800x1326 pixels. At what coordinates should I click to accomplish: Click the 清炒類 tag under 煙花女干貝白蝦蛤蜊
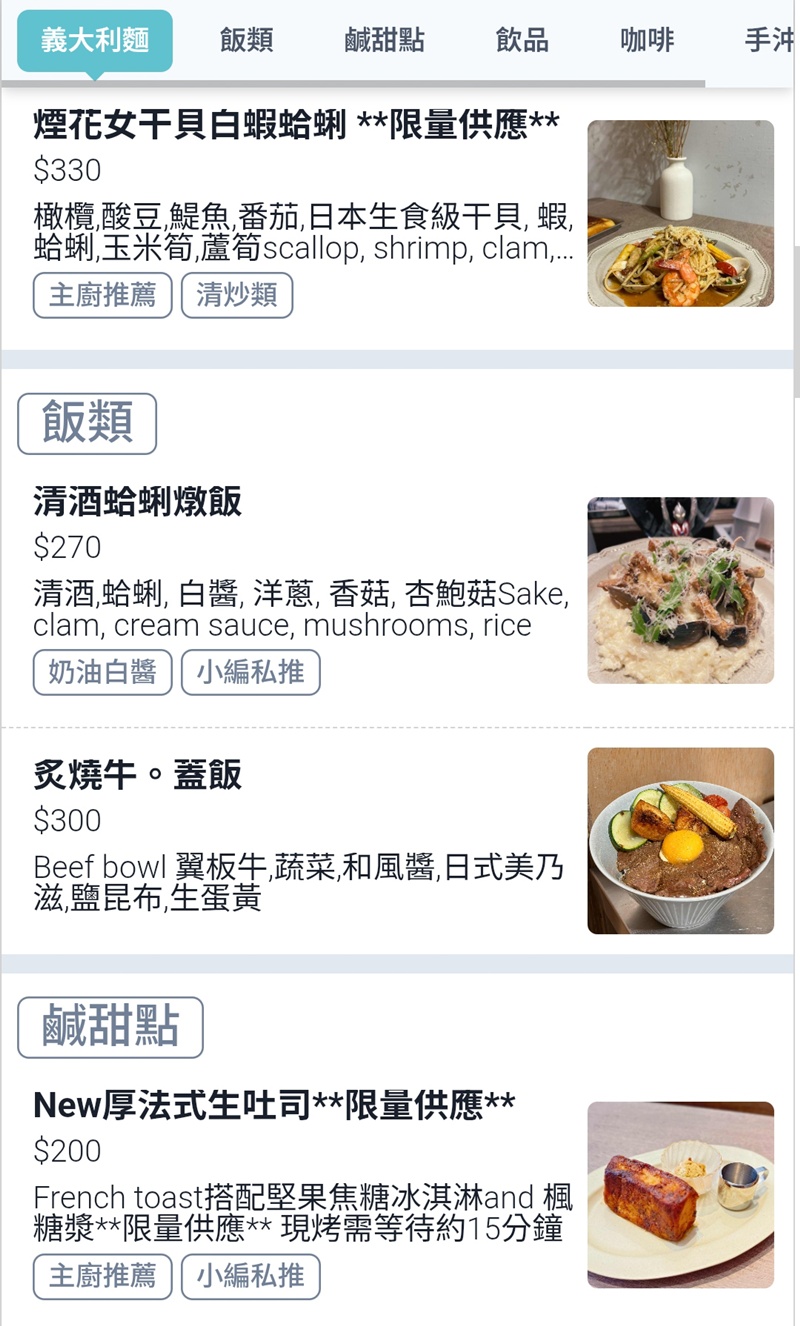pyautogui.click(x=236, y=295)
